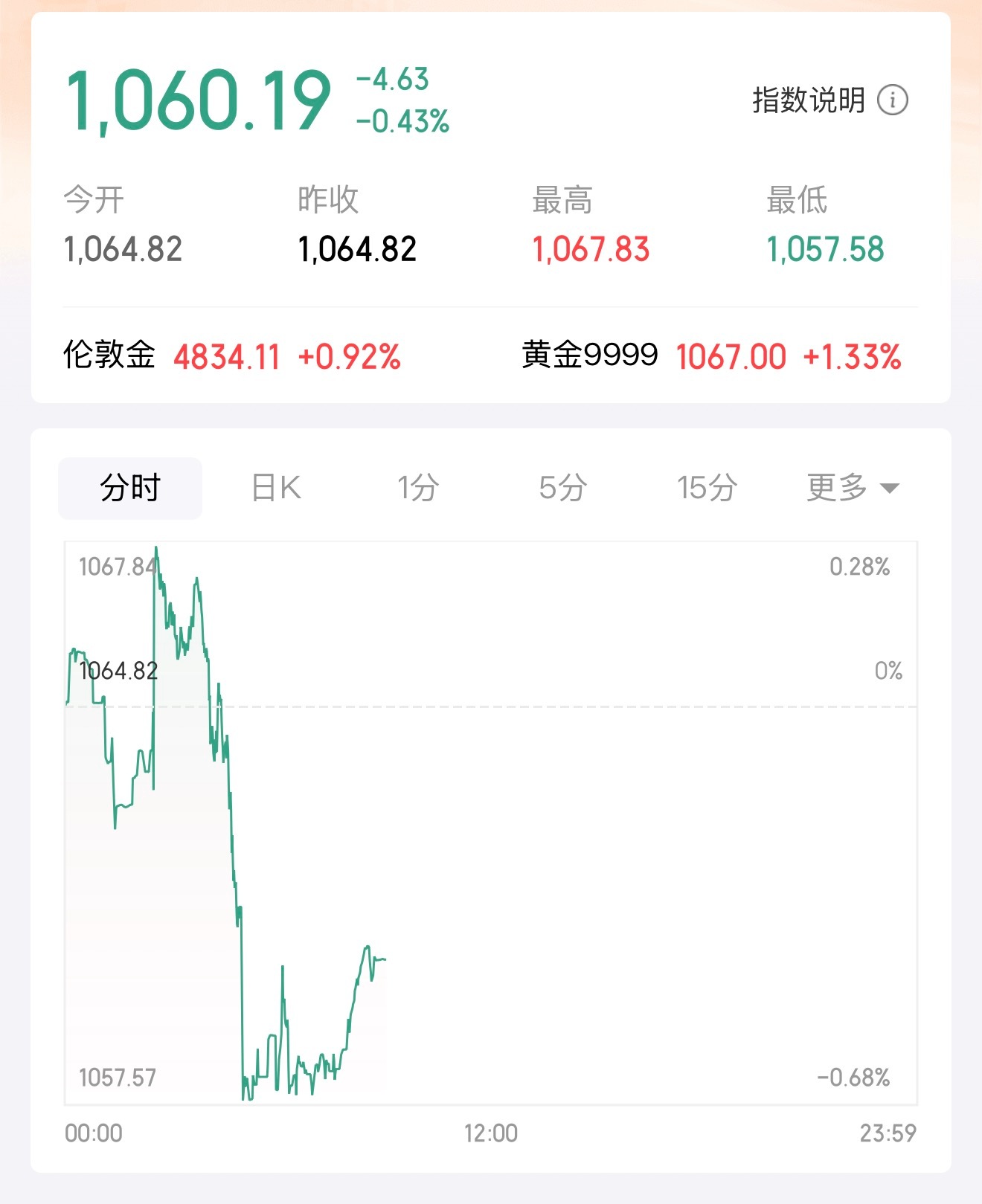Open the 1分 chart view
Viewport: 982px width, 1204px height.
coord(418,486)
